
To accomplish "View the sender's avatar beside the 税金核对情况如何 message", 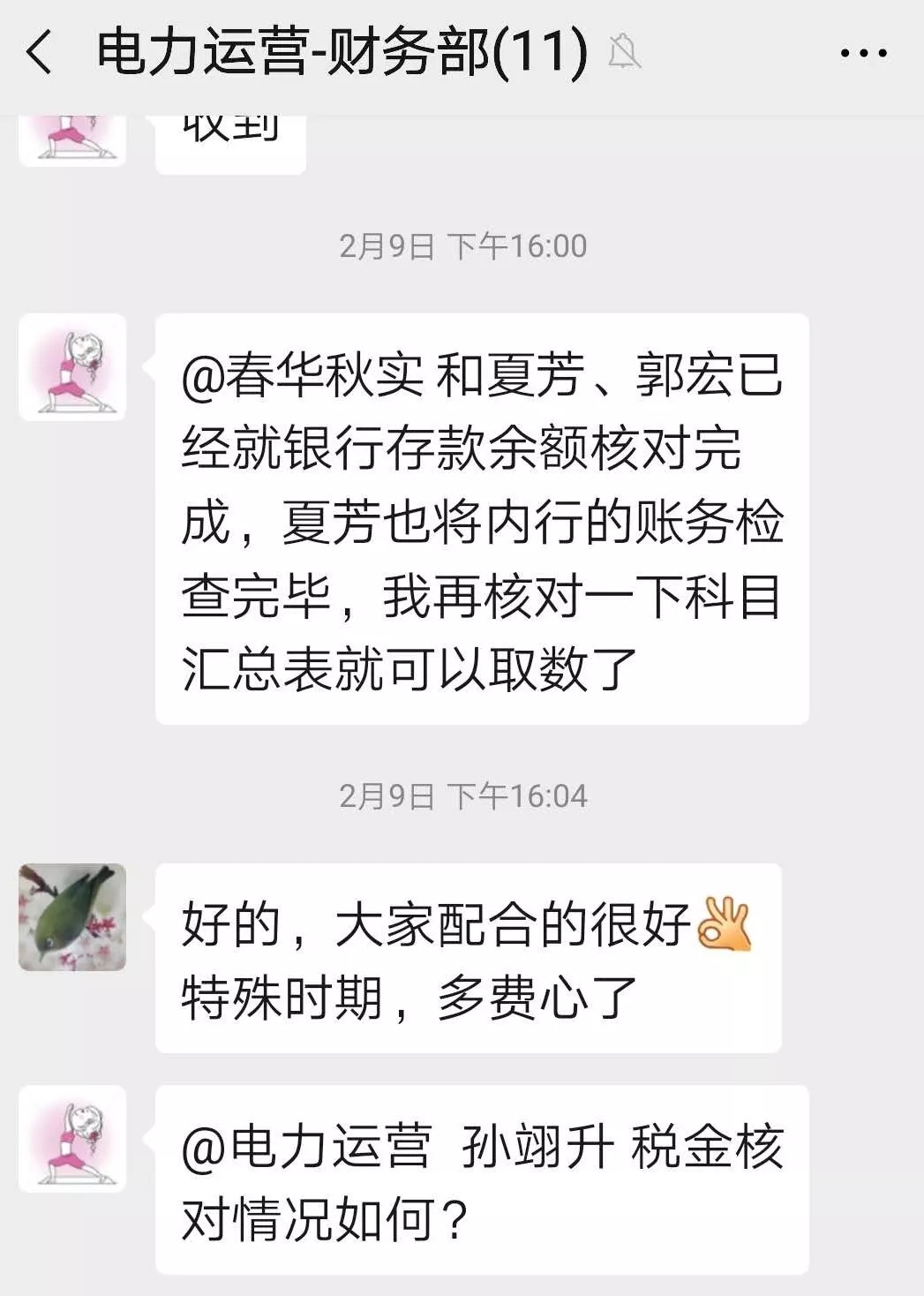I will [72, 1139].
